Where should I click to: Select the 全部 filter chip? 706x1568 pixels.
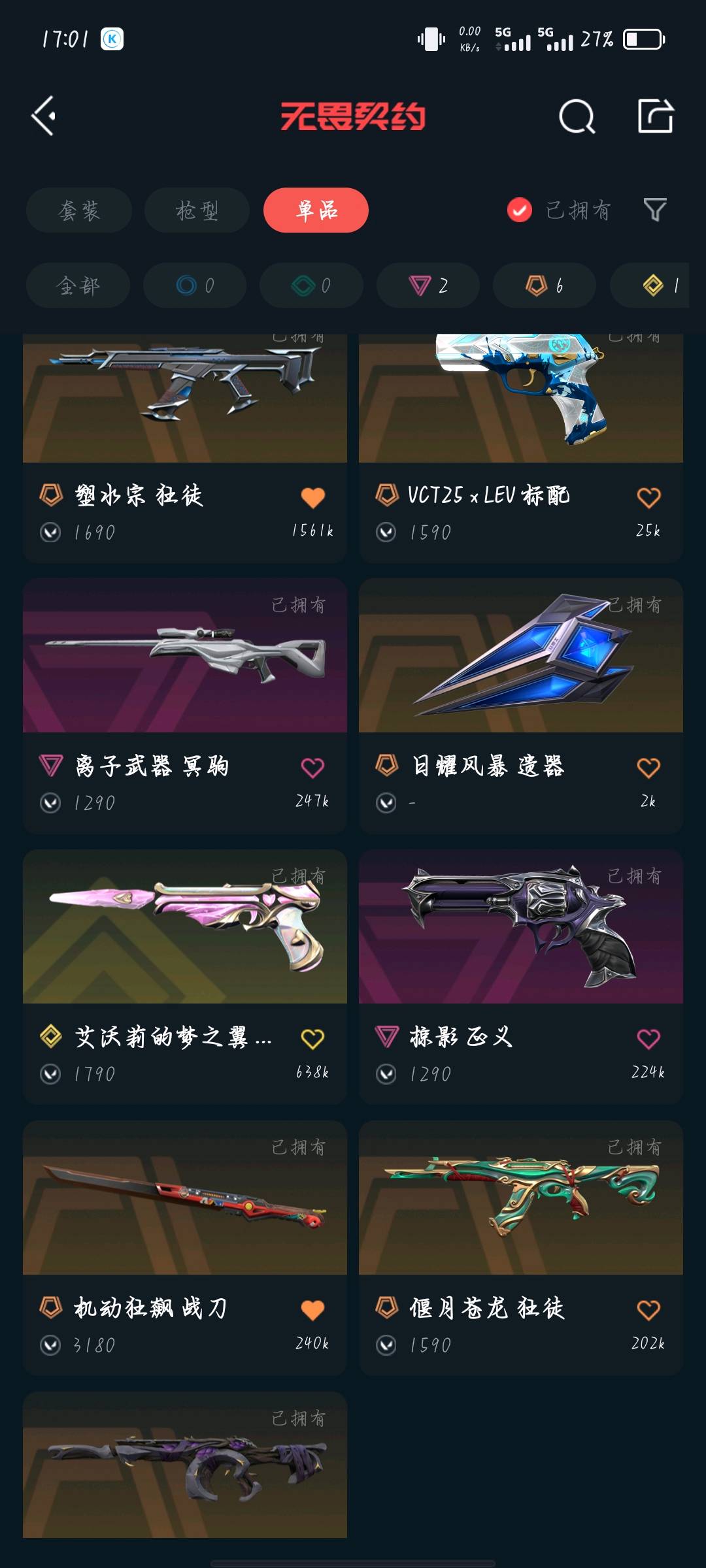(x=78, y=286)
